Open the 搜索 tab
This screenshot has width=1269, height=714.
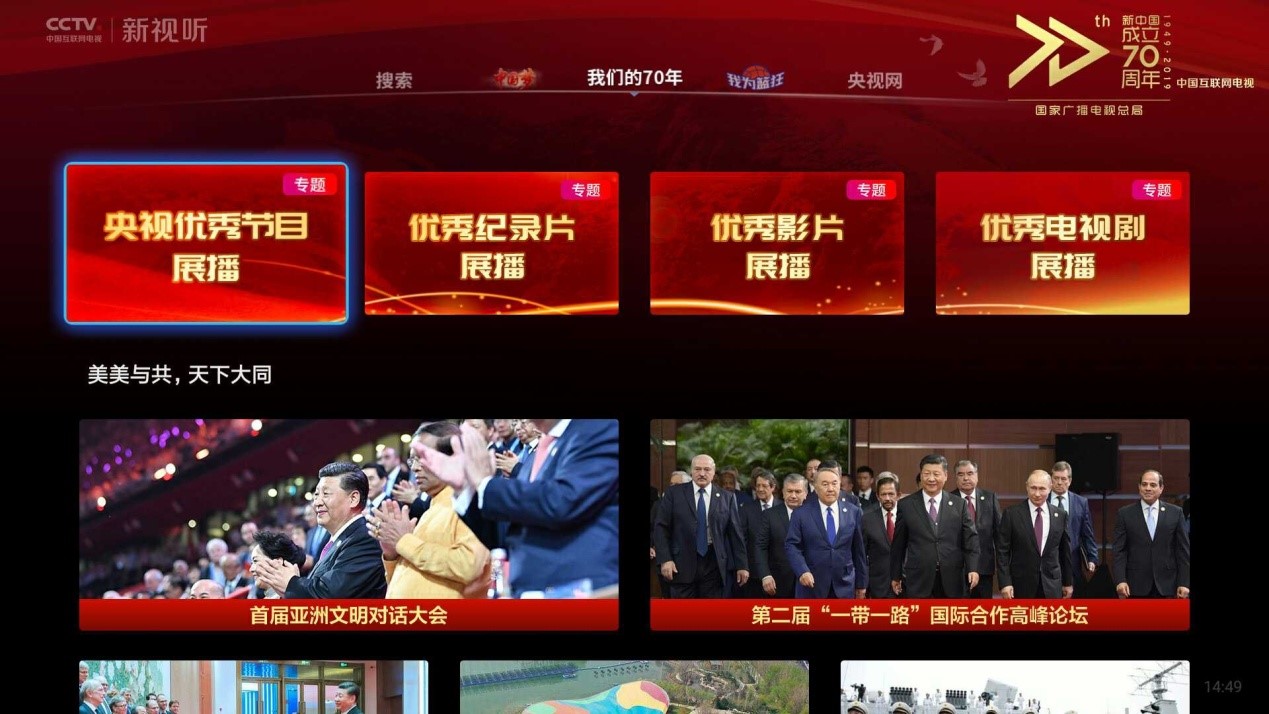(394, 81)
